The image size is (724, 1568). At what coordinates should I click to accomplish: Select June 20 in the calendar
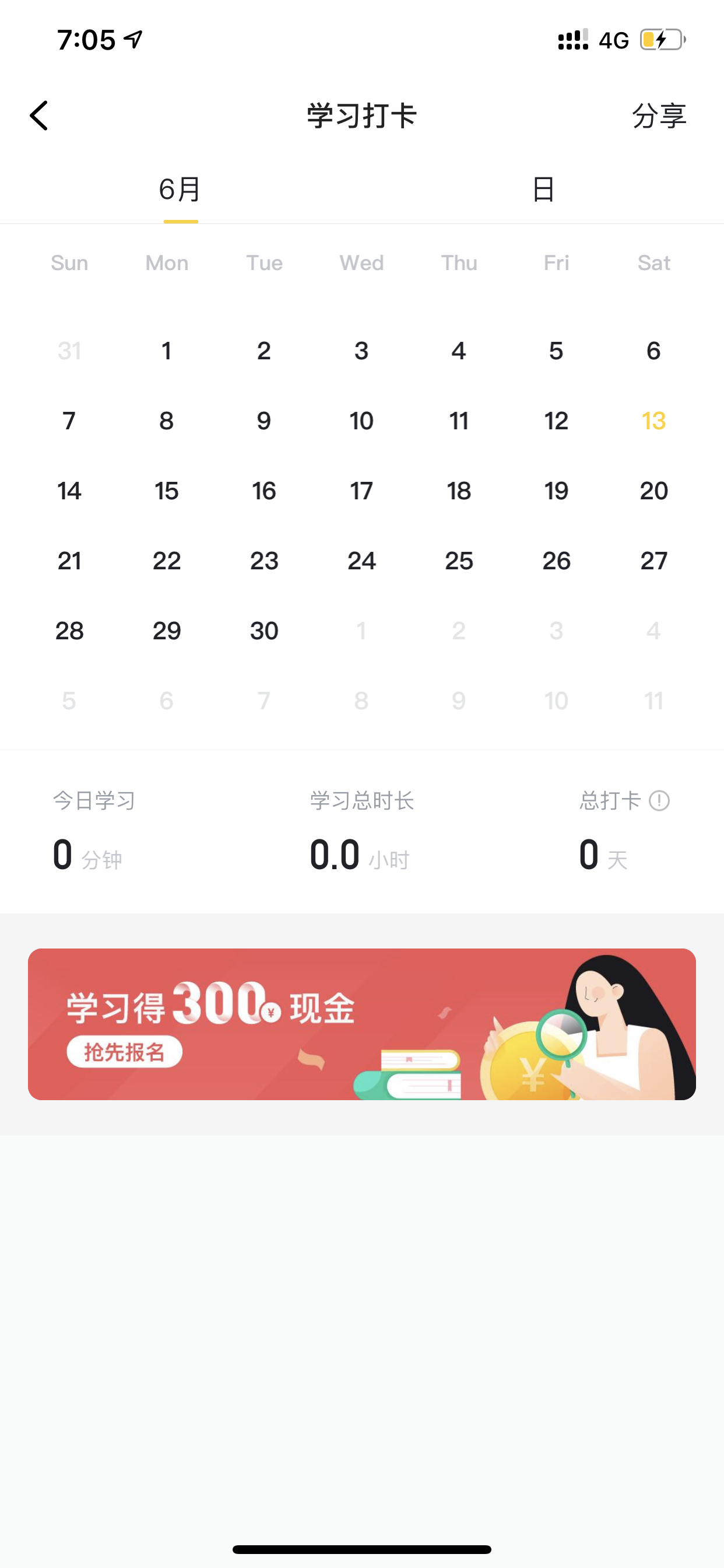(653, 491)
